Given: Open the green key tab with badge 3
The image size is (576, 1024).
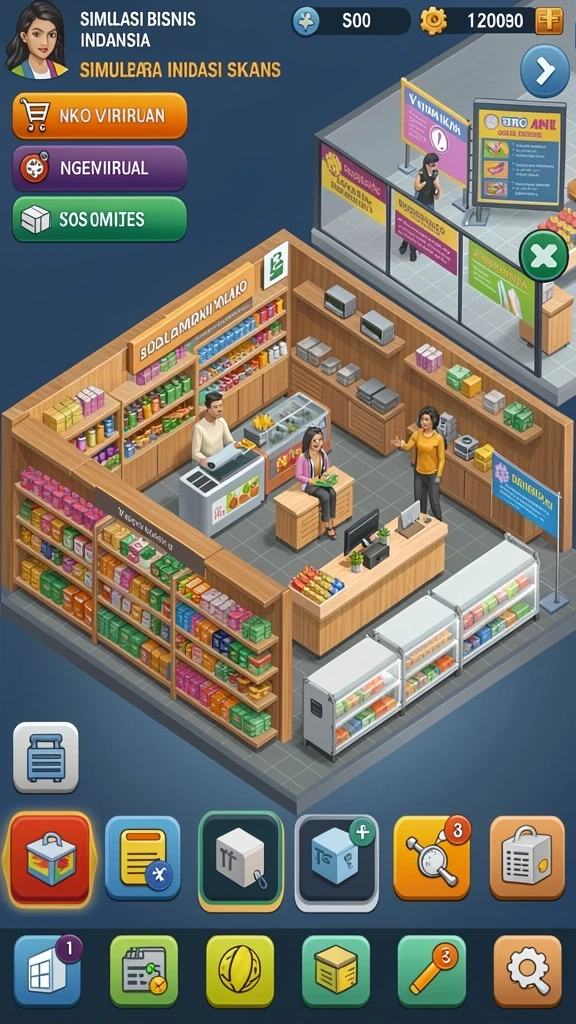Looking at the screenshot, I should 432,971.
